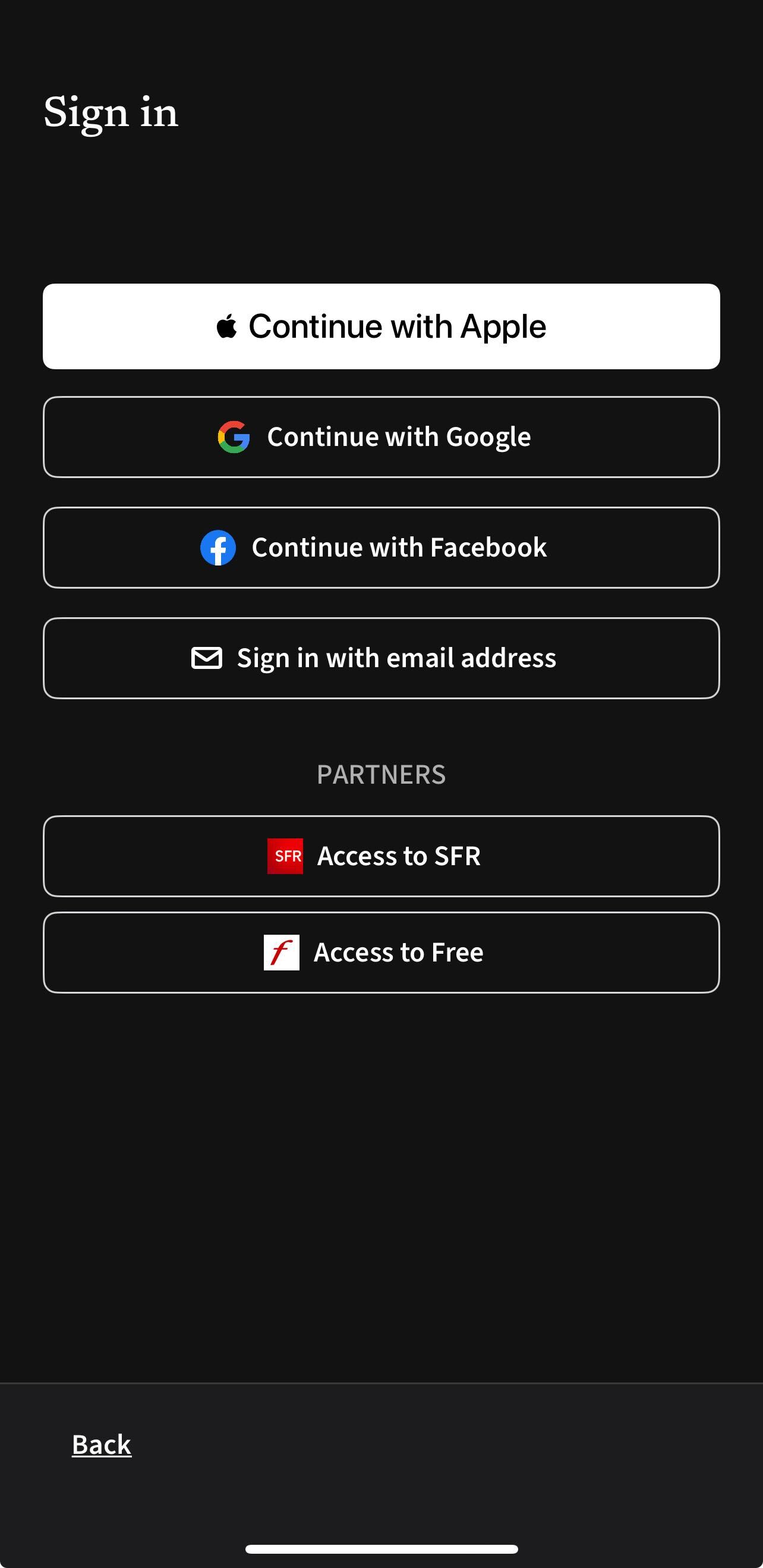
Task: Select Continue with Facebook
Action: click(x=381, y=548)
